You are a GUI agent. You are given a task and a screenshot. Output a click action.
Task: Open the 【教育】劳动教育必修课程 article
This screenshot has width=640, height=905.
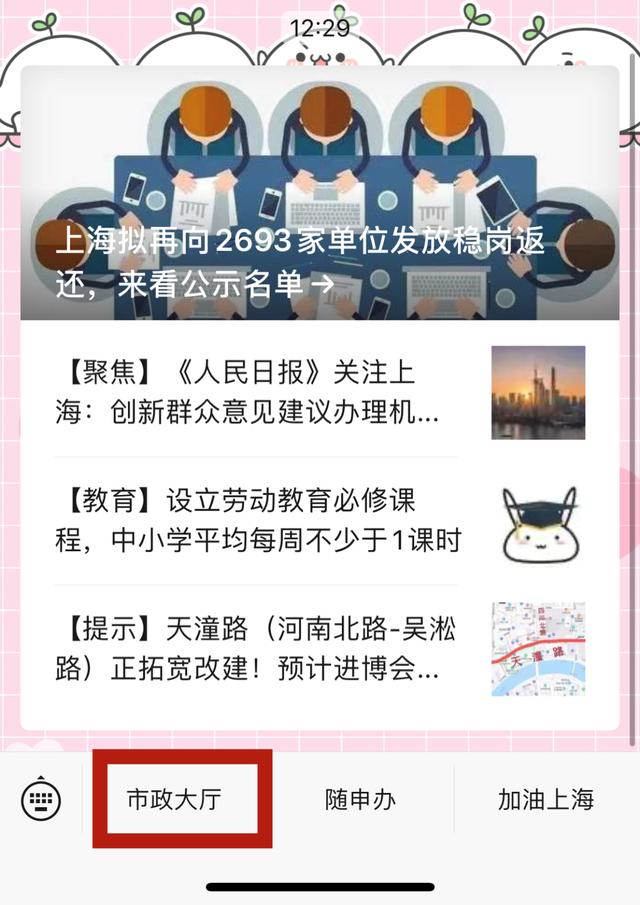pos(256,520)
